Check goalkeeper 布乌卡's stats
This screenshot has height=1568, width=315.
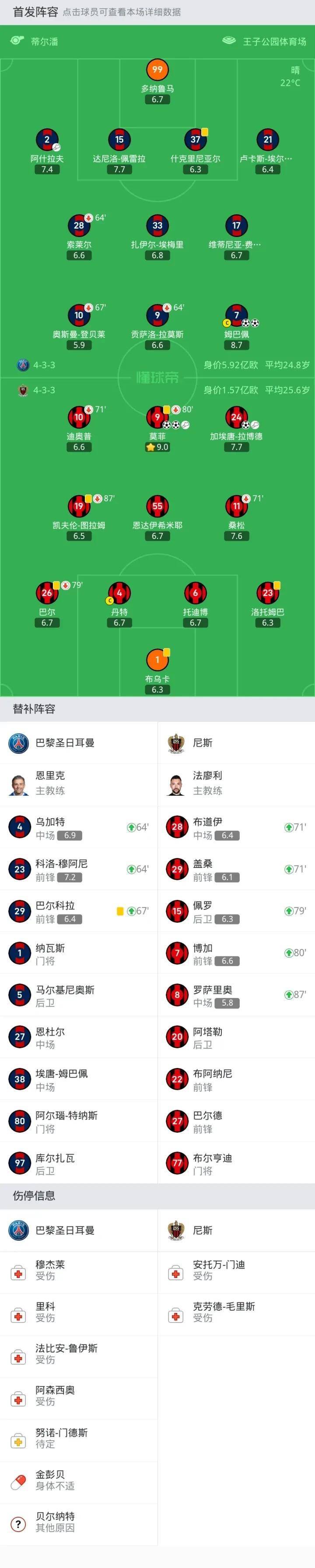coord(157,661)
